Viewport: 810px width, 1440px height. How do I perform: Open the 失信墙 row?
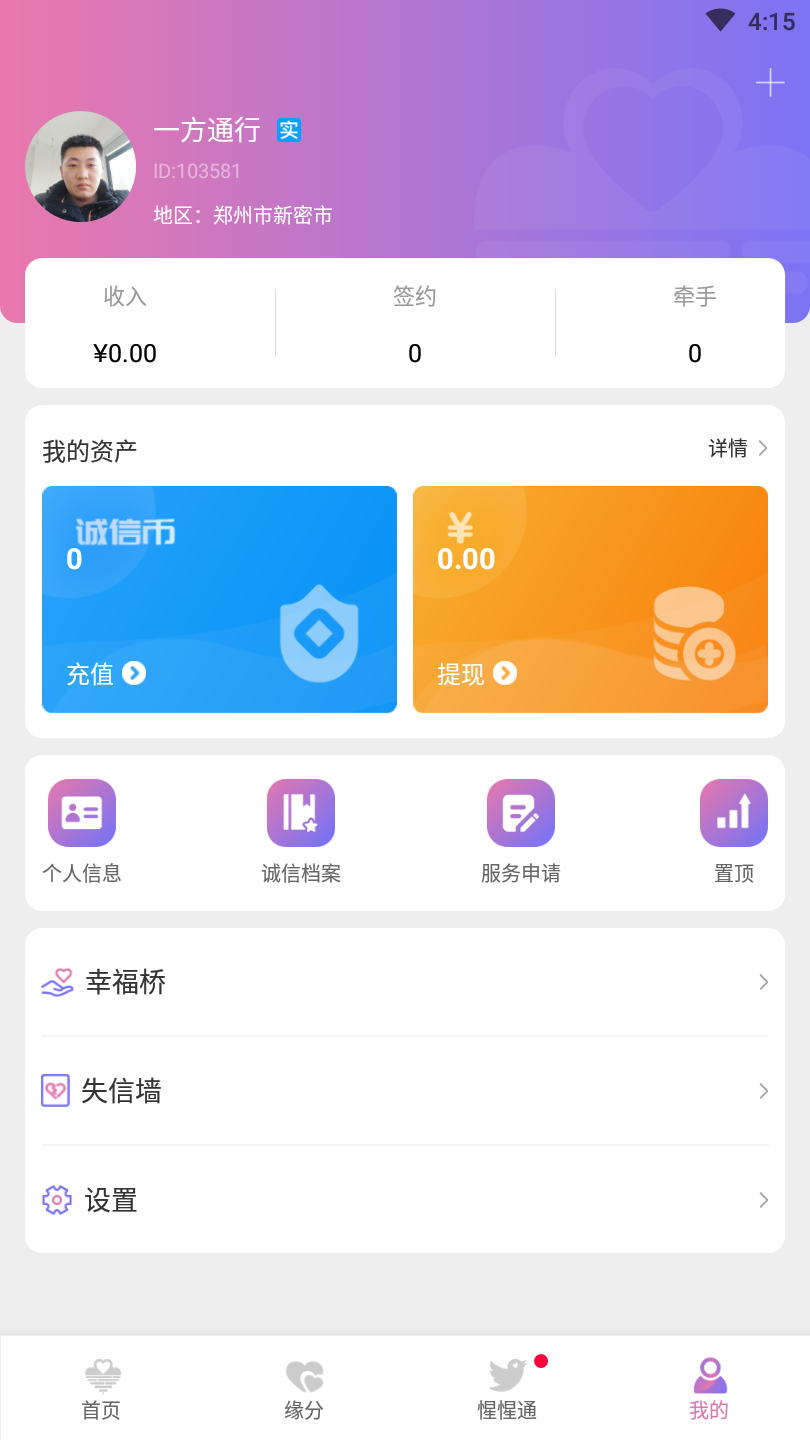click(x=404, y=1091)
